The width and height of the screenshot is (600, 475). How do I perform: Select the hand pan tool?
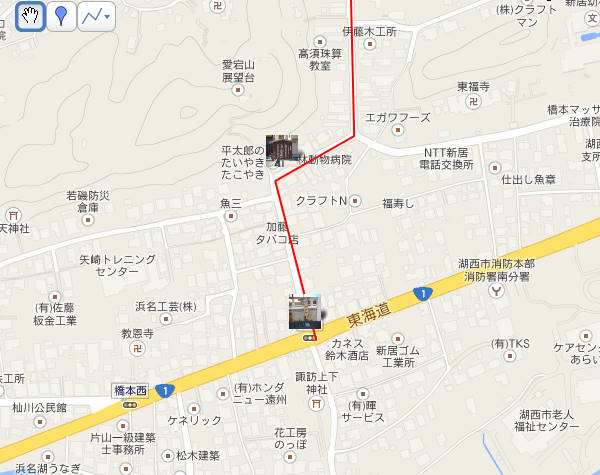[31, 16]
